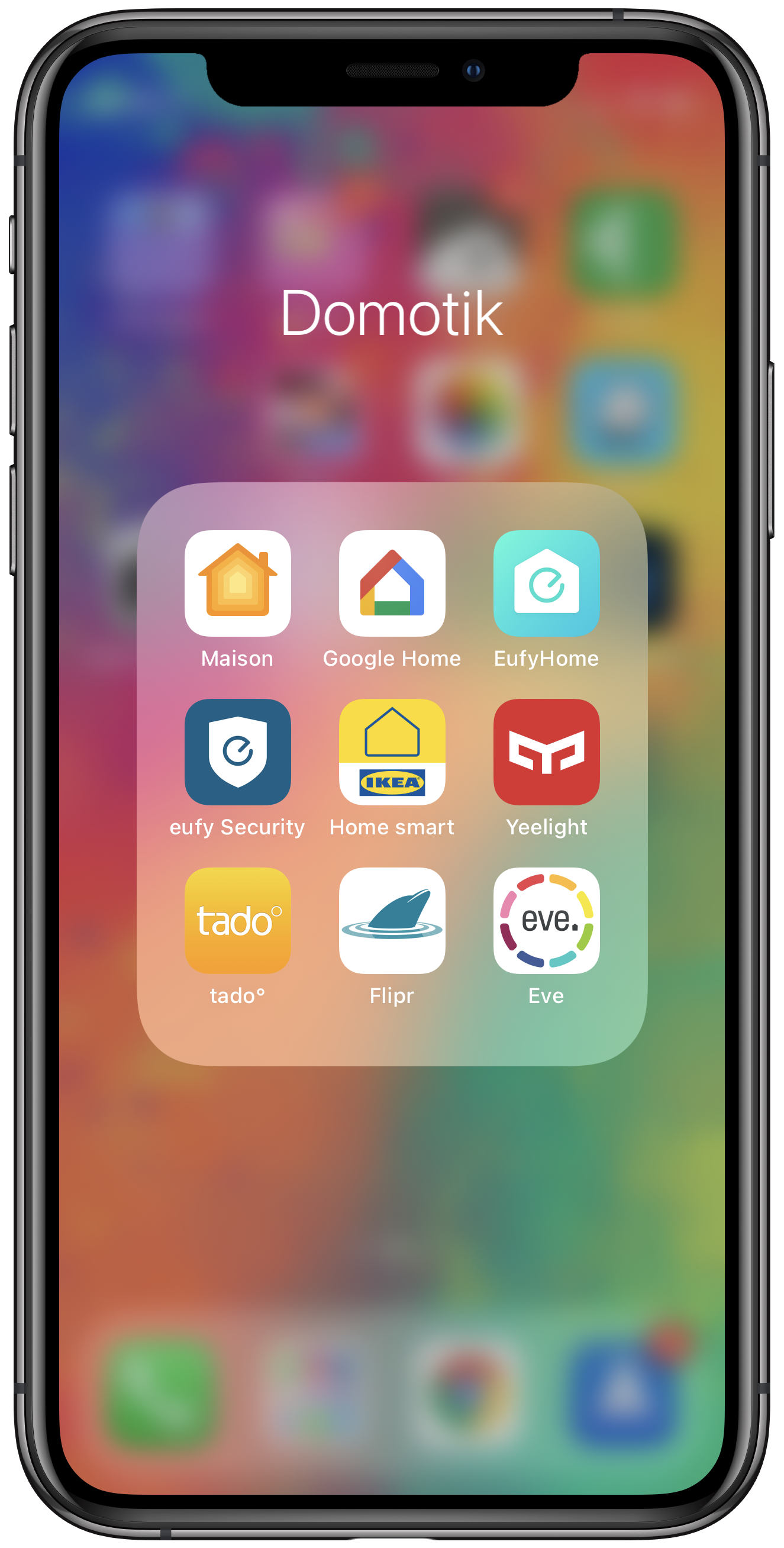Open the tado° app

[x=237, y=921]
